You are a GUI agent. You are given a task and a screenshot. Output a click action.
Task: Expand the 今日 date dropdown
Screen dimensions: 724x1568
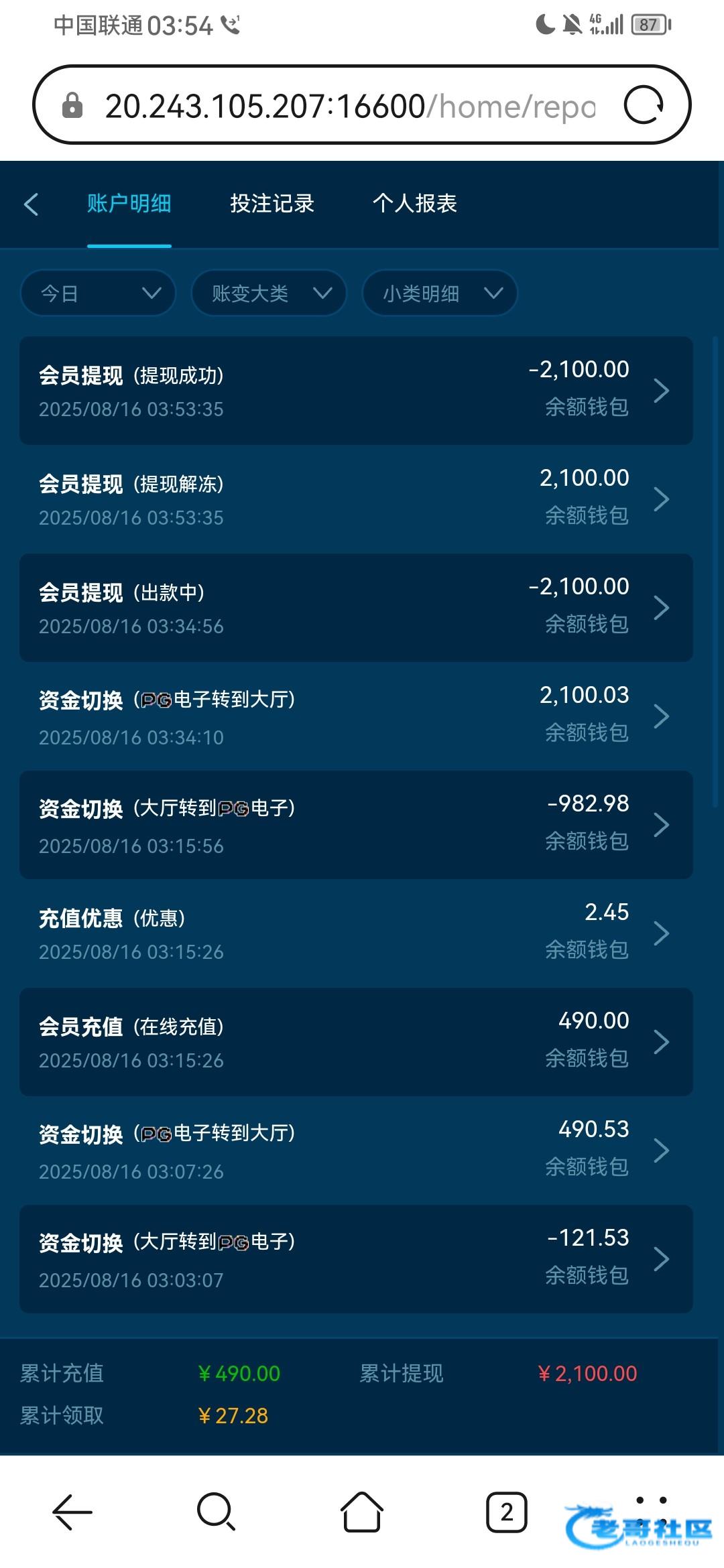tap(99, 293)
